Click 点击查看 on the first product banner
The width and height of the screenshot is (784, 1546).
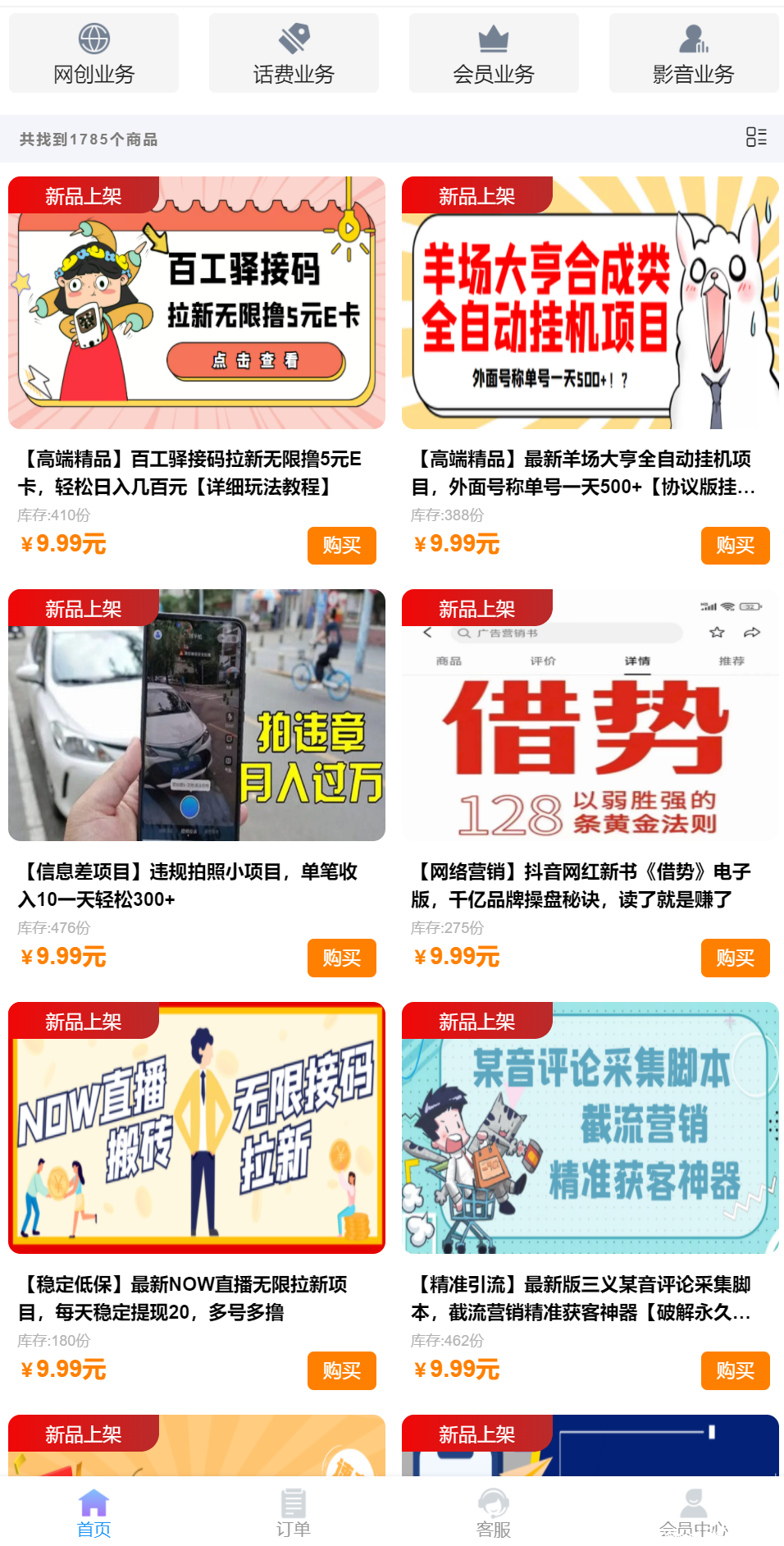point(255,359)
